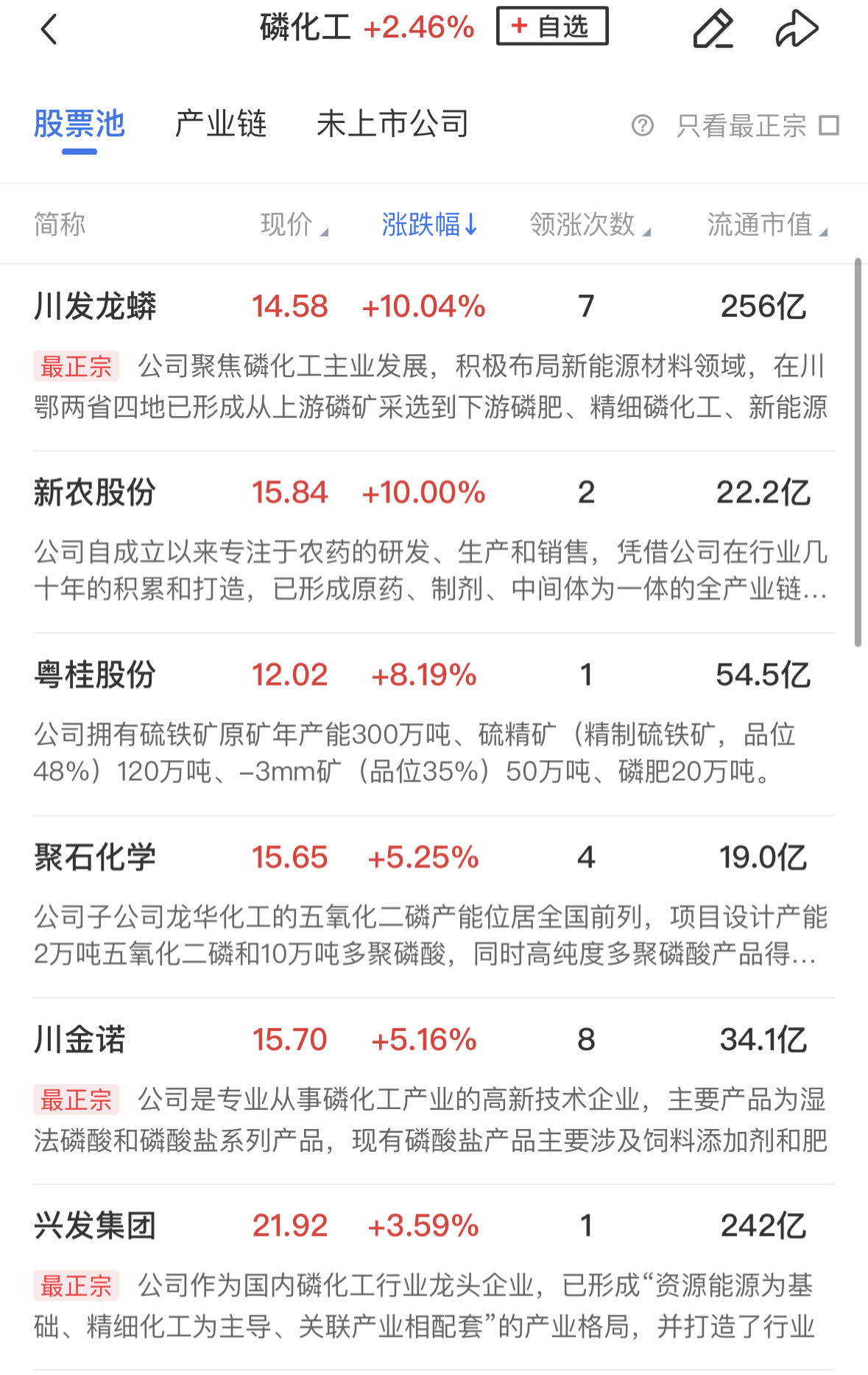Switch to the 产业链 tab
The image size is (868, 1375).
[x=220, y=124]
